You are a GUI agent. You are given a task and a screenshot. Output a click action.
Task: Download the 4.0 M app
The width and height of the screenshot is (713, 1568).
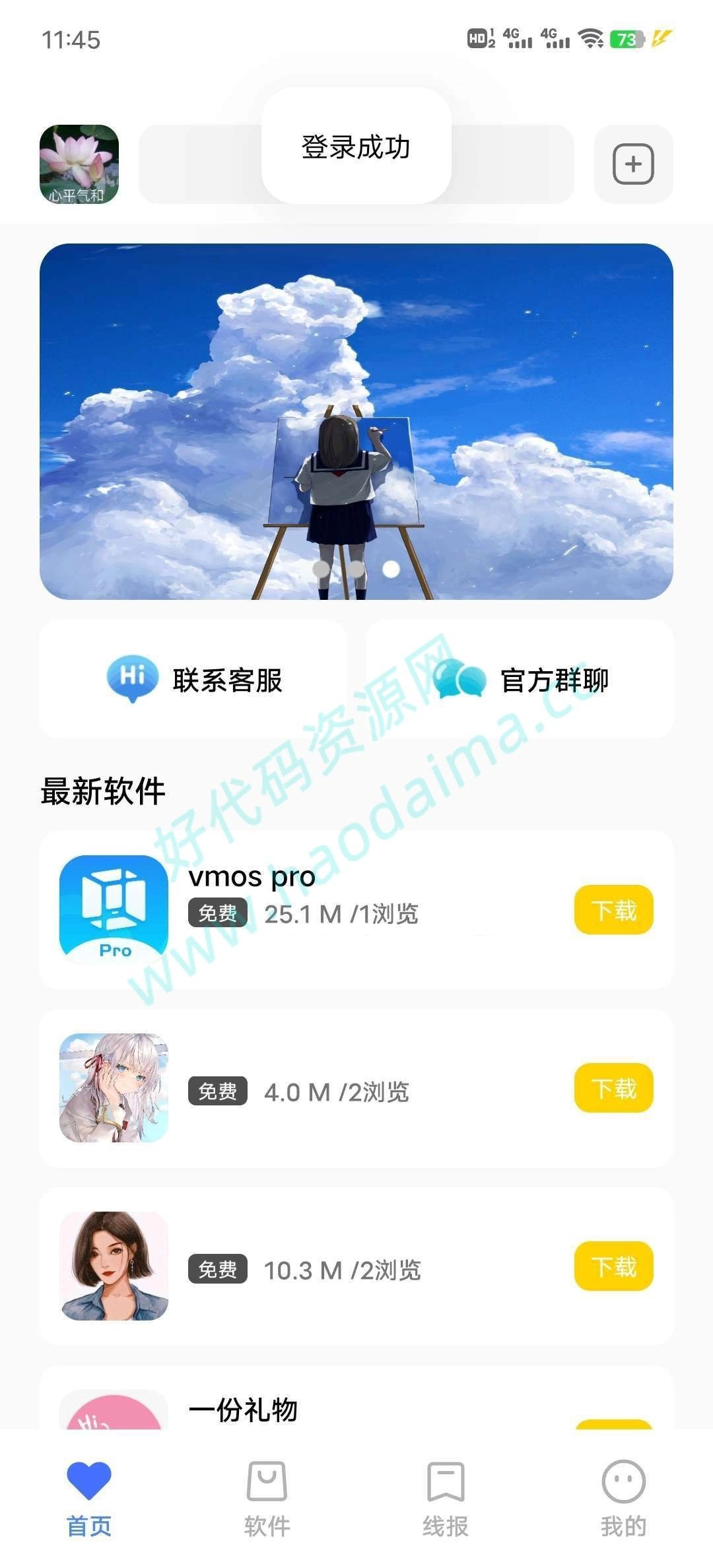[613, 1088]
